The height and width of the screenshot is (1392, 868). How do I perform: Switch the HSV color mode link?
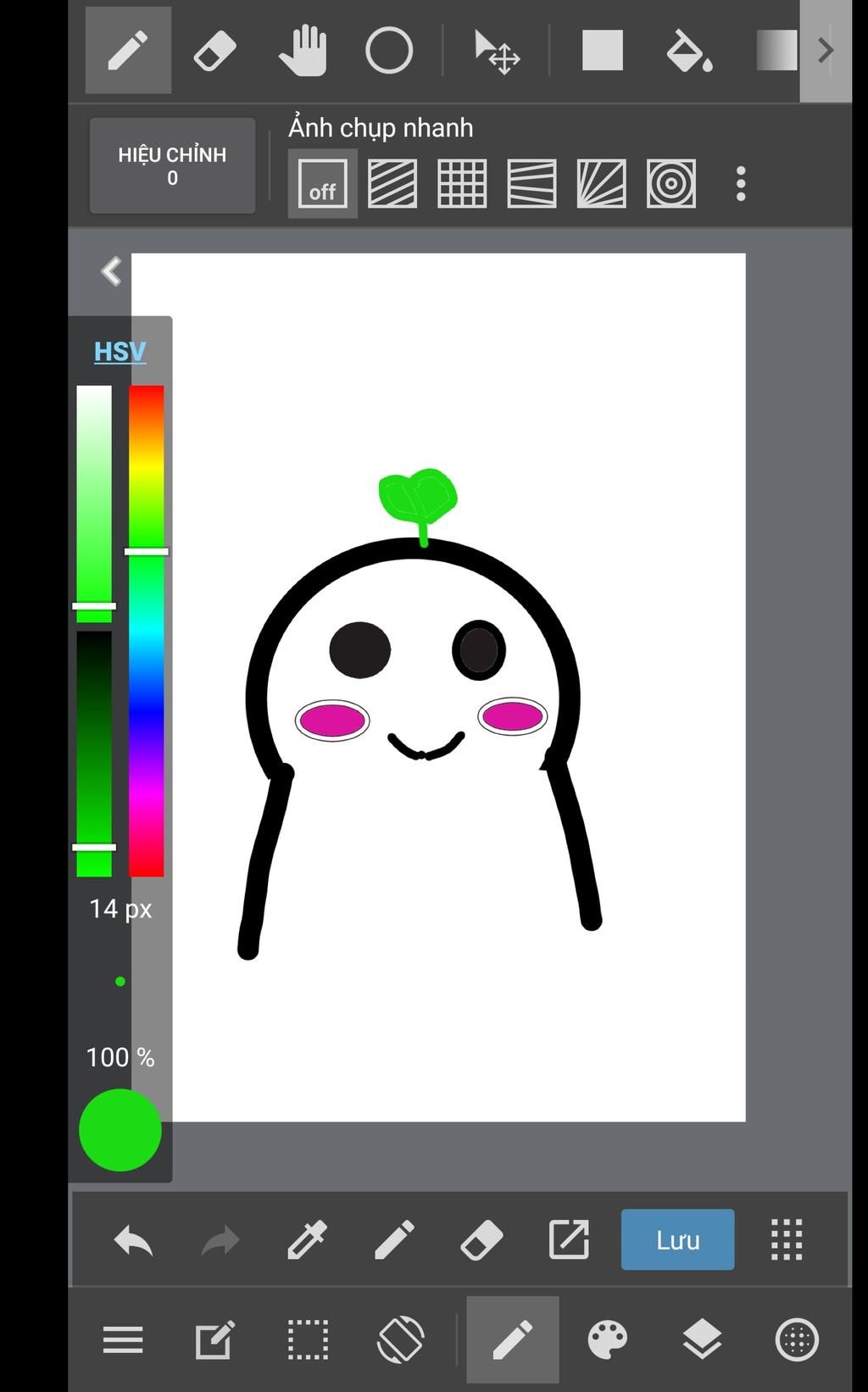120,351
